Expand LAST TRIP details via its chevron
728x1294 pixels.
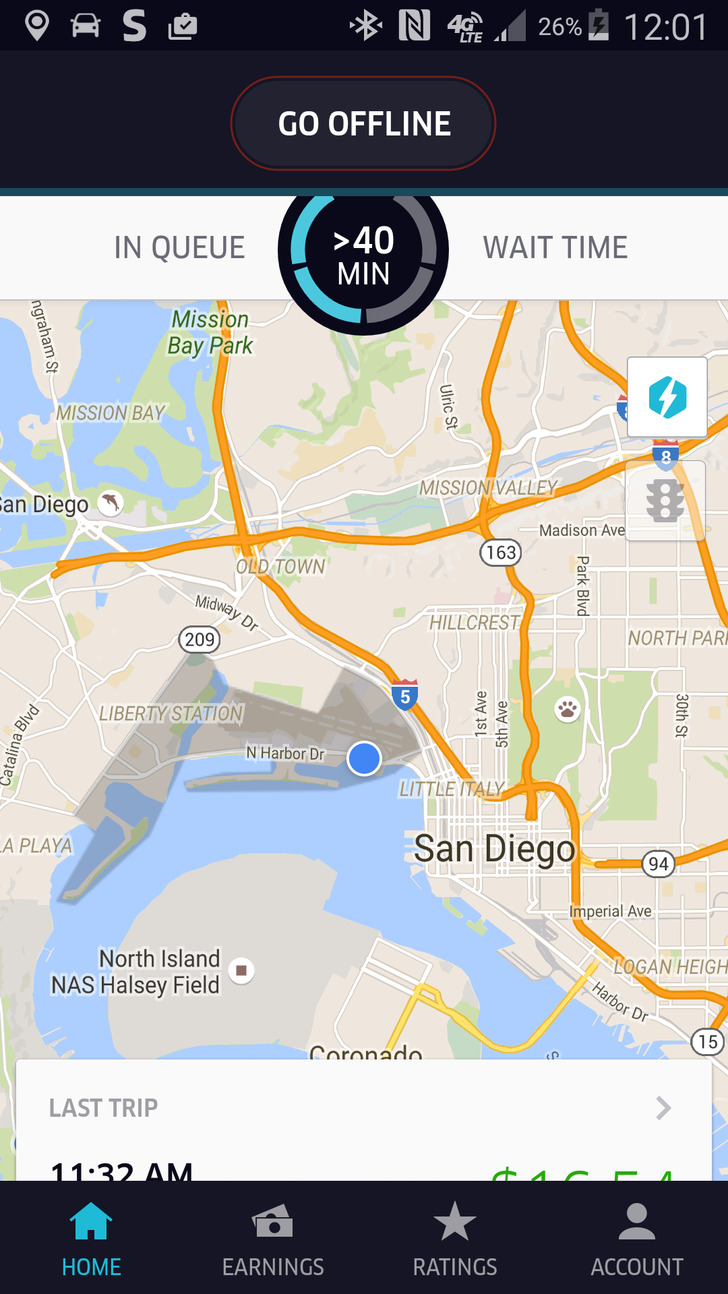(664, 1107)
